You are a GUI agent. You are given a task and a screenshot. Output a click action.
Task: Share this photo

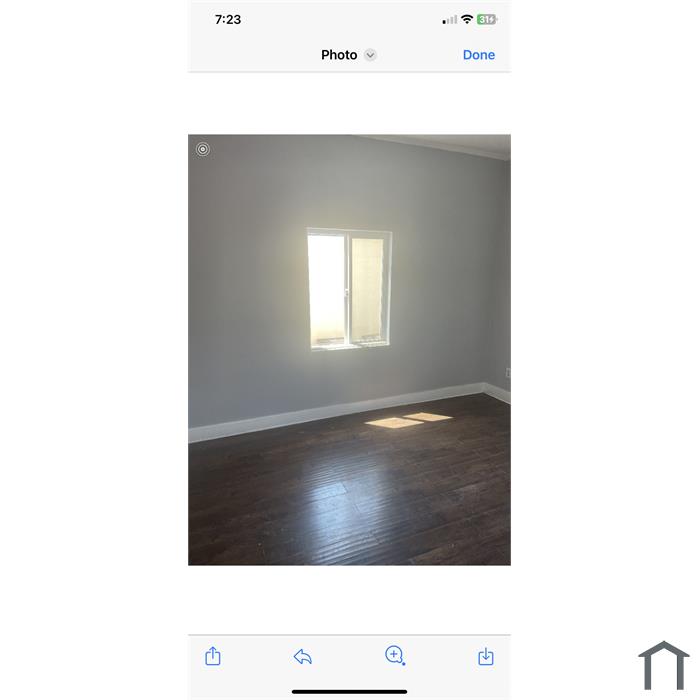click(213, 656)
